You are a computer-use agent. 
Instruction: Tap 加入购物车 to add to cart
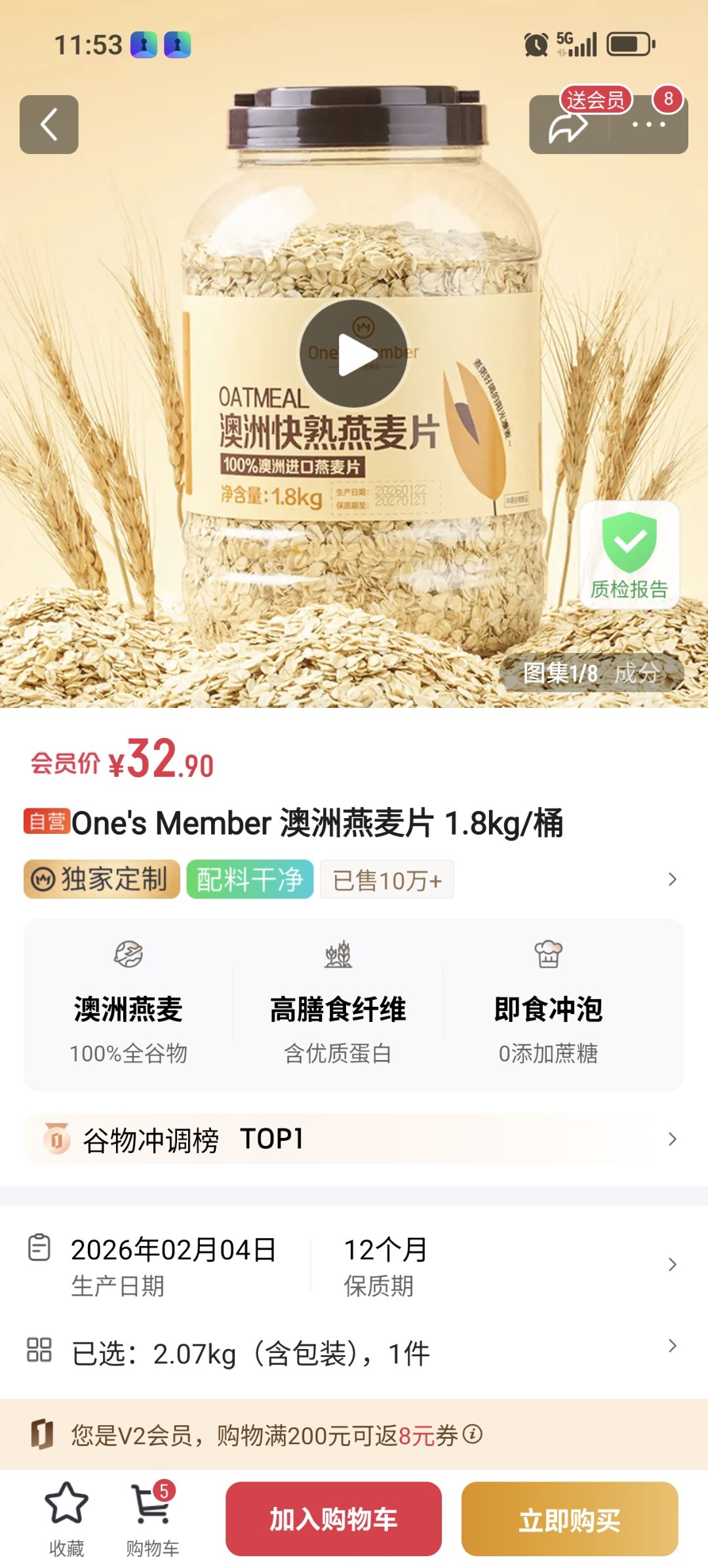pyautogui.click(x=334, y=1519)
